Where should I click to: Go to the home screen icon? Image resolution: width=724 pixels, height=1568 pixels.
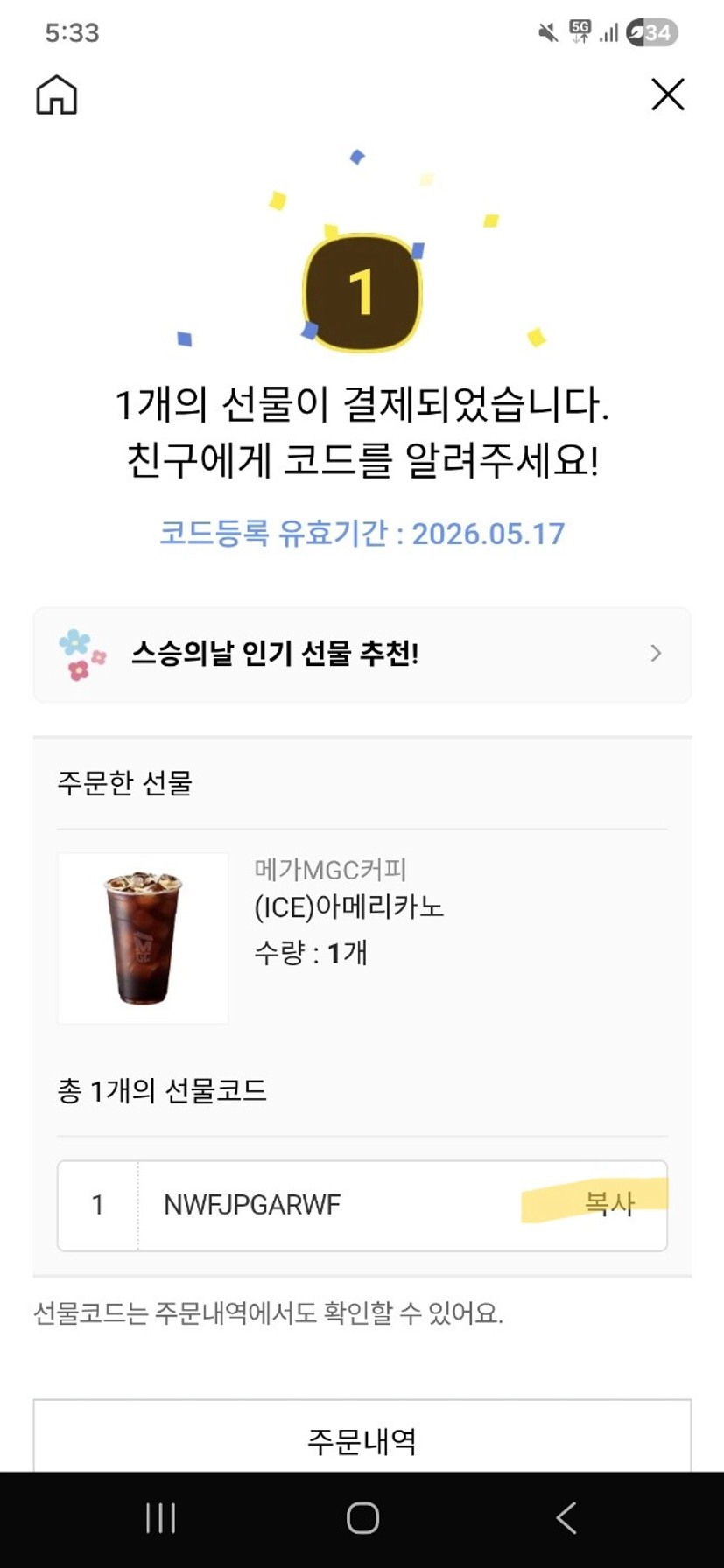57,94
